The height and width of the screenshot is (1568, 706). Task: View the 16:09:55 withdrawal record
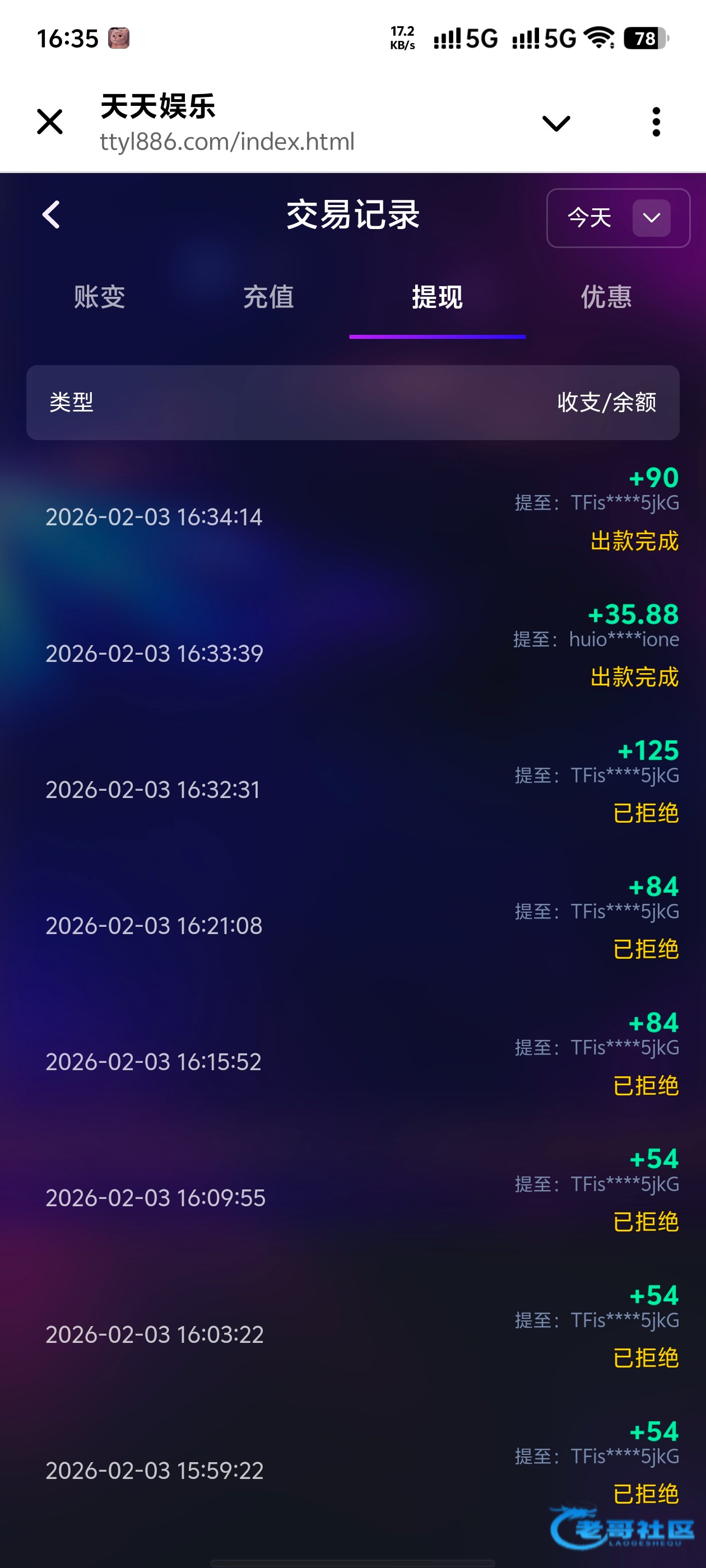[352, 1198]
